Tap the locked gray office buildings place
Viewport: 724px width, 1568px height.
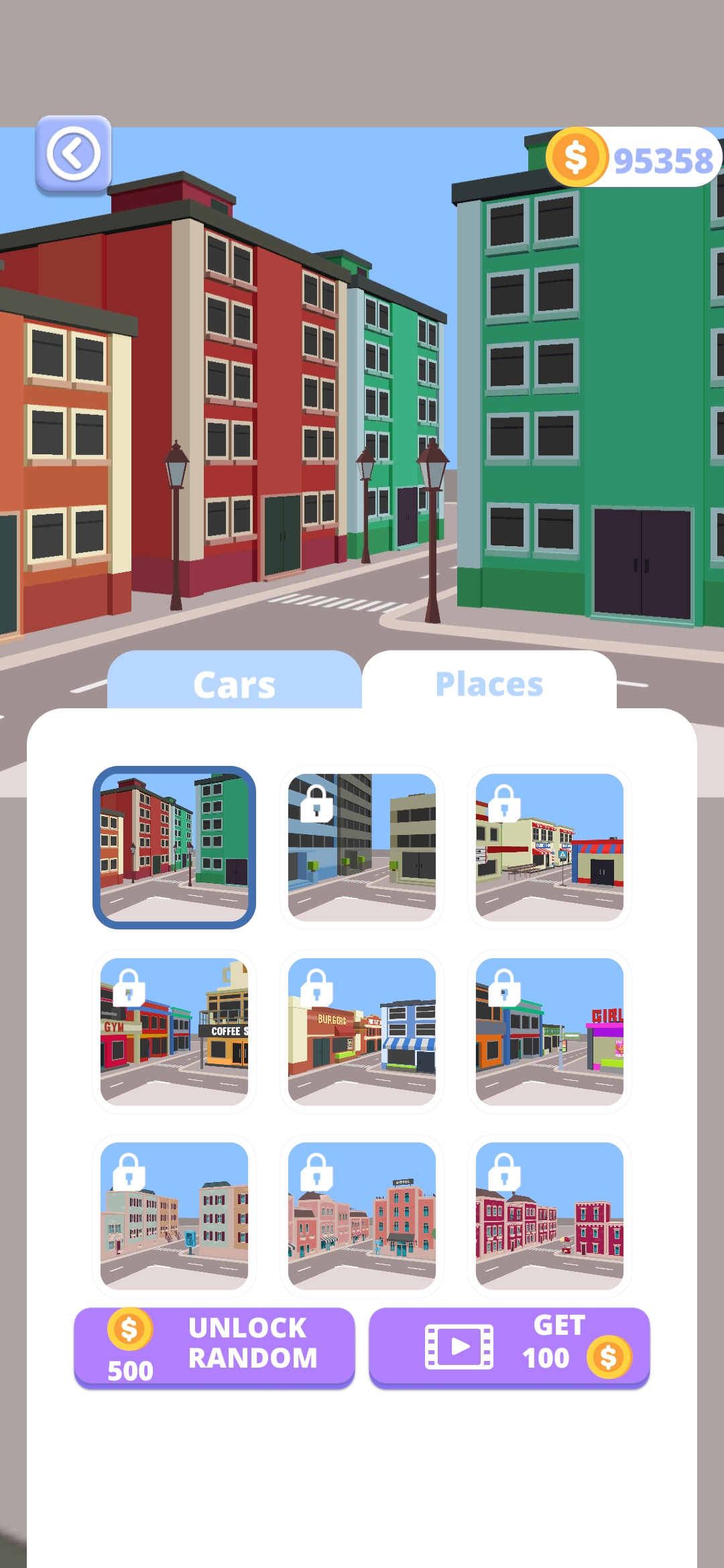[362, 848]
